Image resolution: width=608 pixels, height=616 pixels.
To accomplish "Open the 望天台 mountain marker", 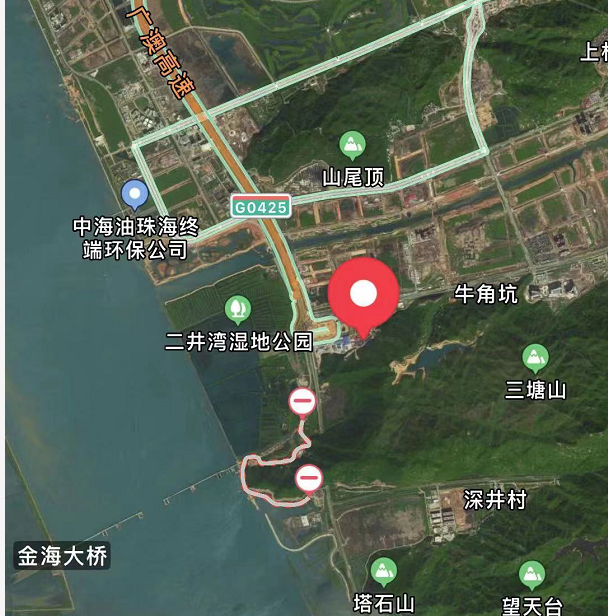I will coord(533,574).
